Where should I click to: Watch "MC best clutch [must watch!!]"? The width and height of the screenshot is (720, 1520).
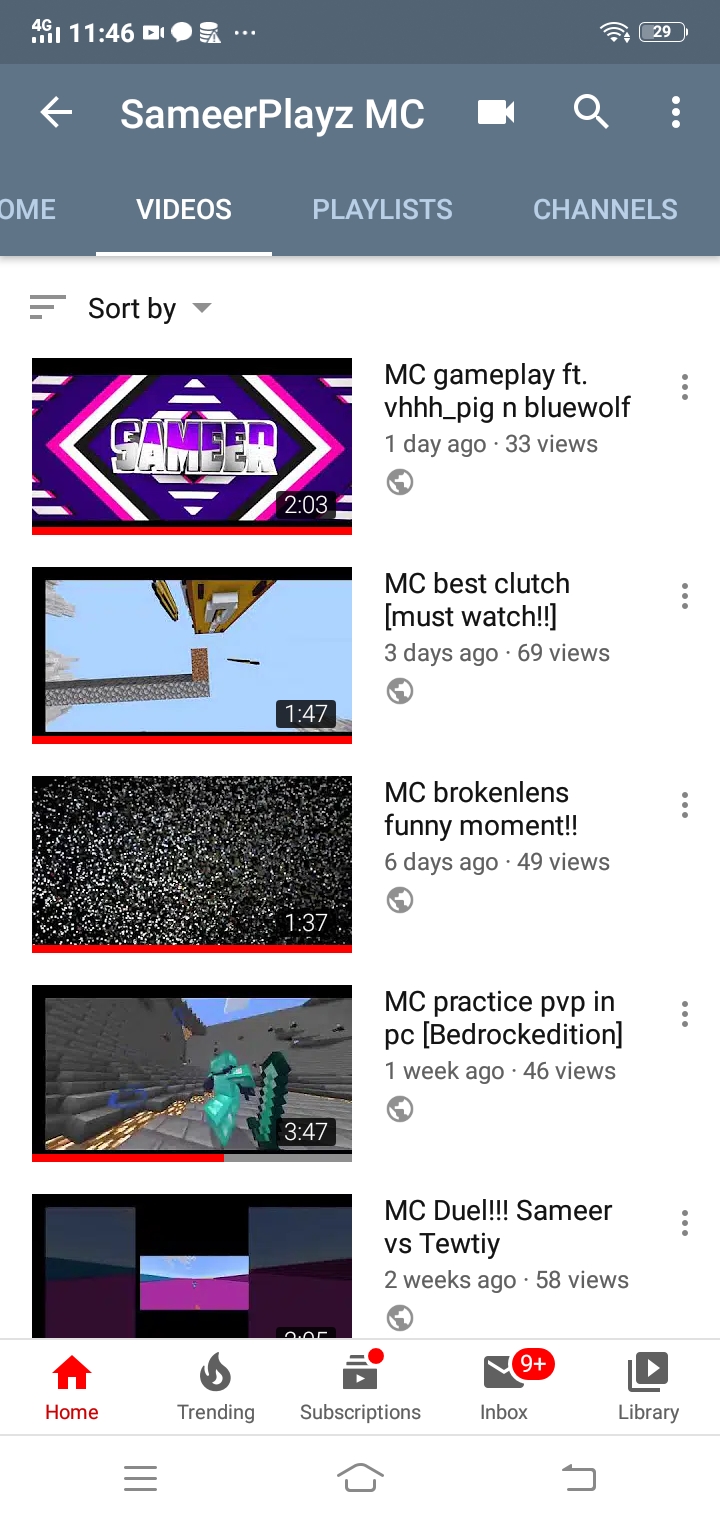[x=192, y=655]
